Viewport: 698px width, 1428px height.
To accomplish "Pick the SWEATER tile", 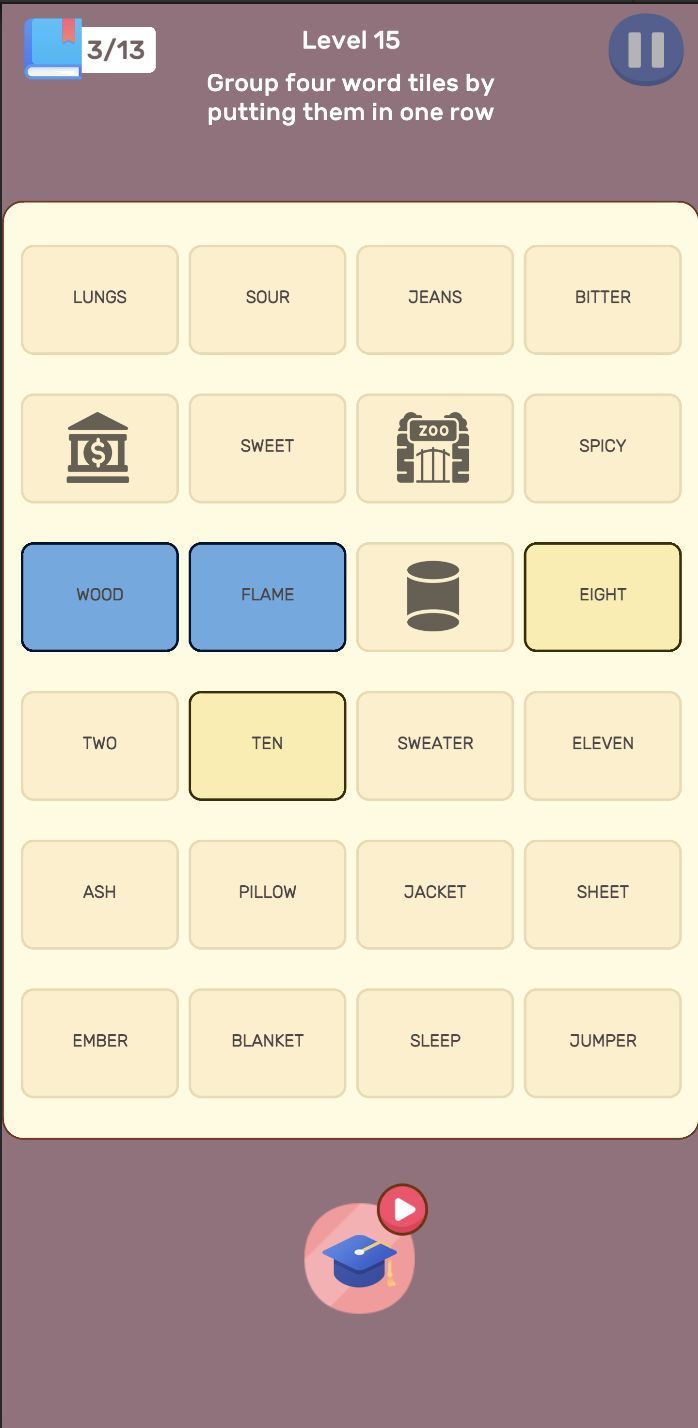I will point(435,744).
